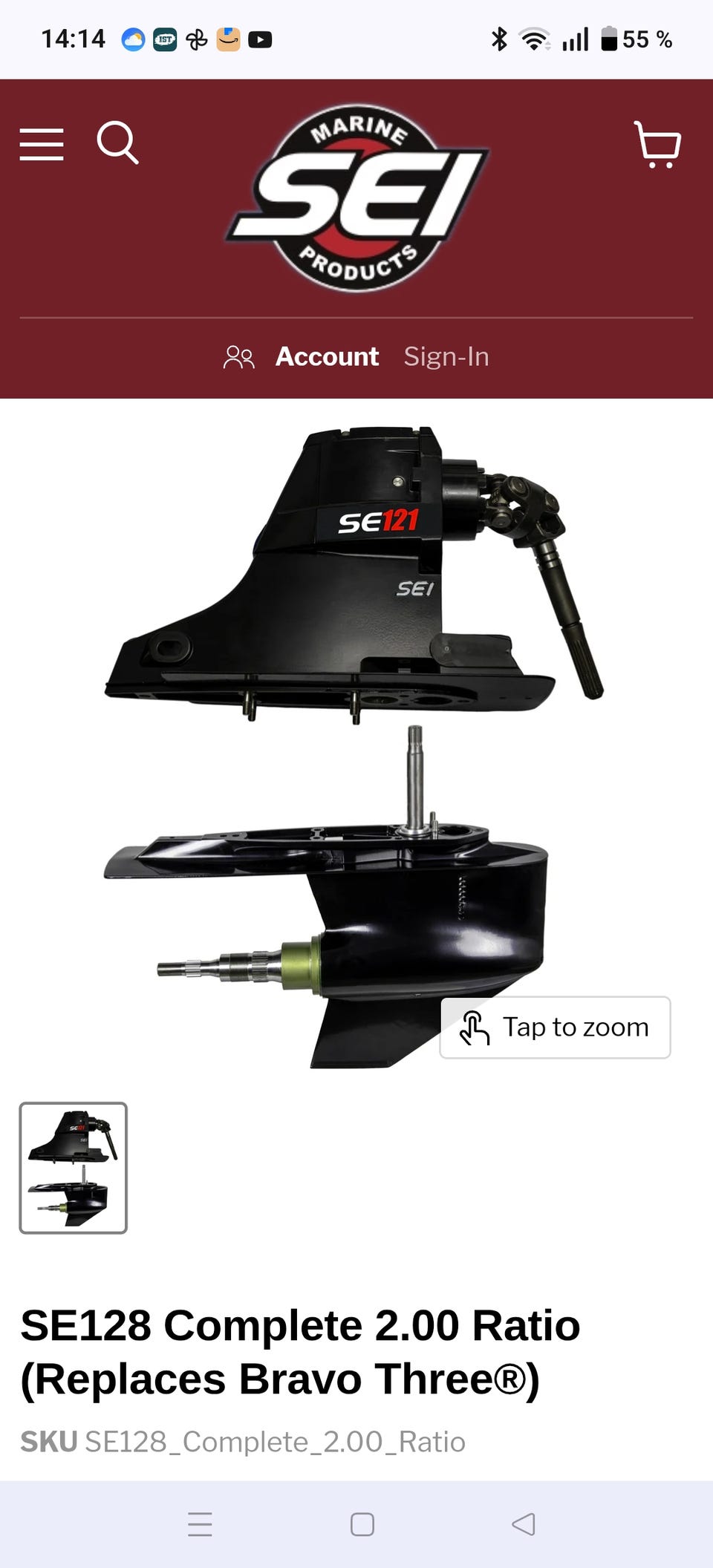Open recent apps from navigation bar
This screenshot has height=1568, width=713.
pos(201,1524)
